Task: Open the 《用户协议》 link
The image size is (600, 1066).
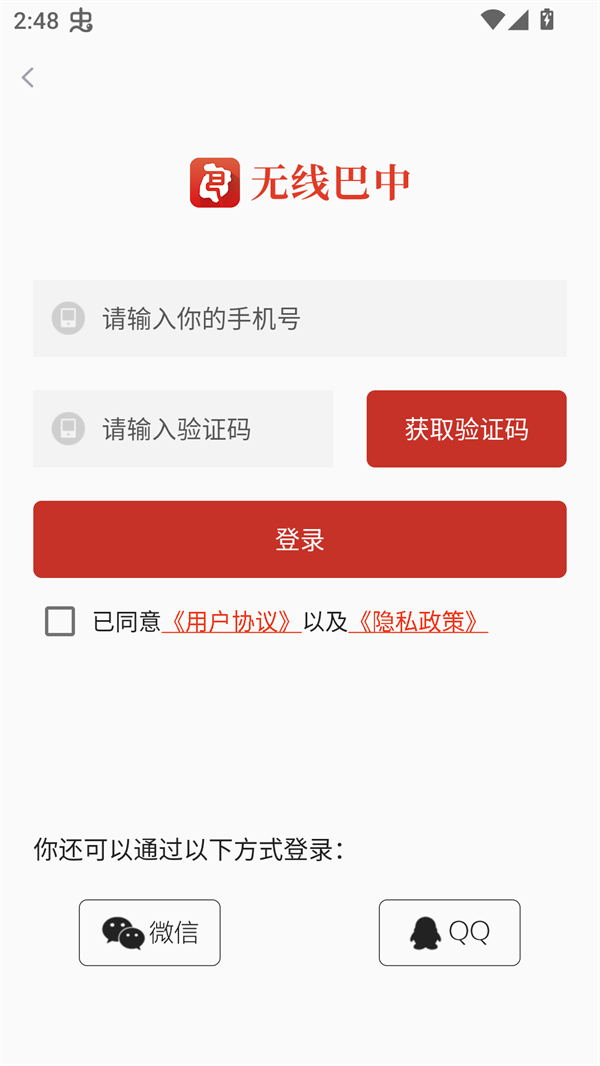Action: coord(231,622)
